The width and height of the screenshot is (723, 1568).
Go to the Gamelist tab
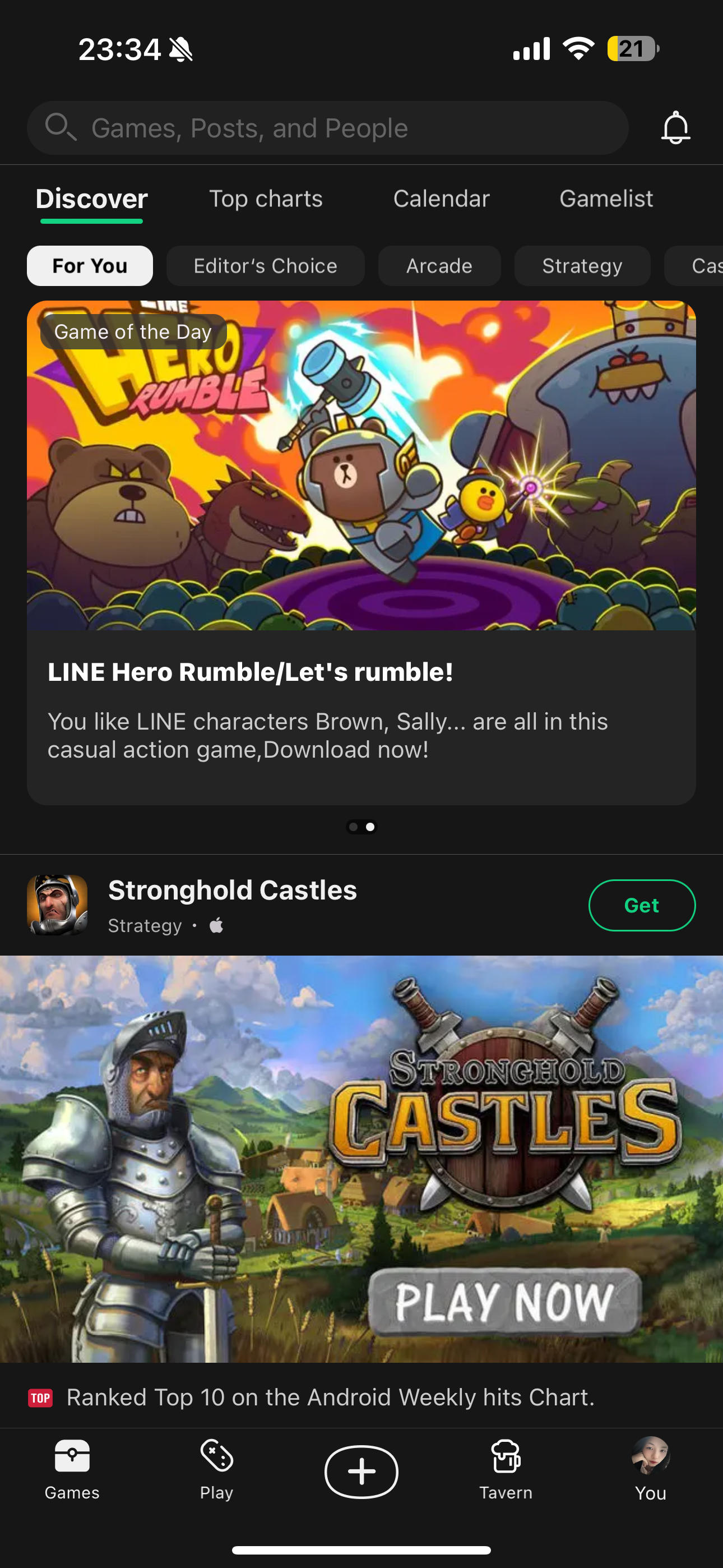[606, 199]
